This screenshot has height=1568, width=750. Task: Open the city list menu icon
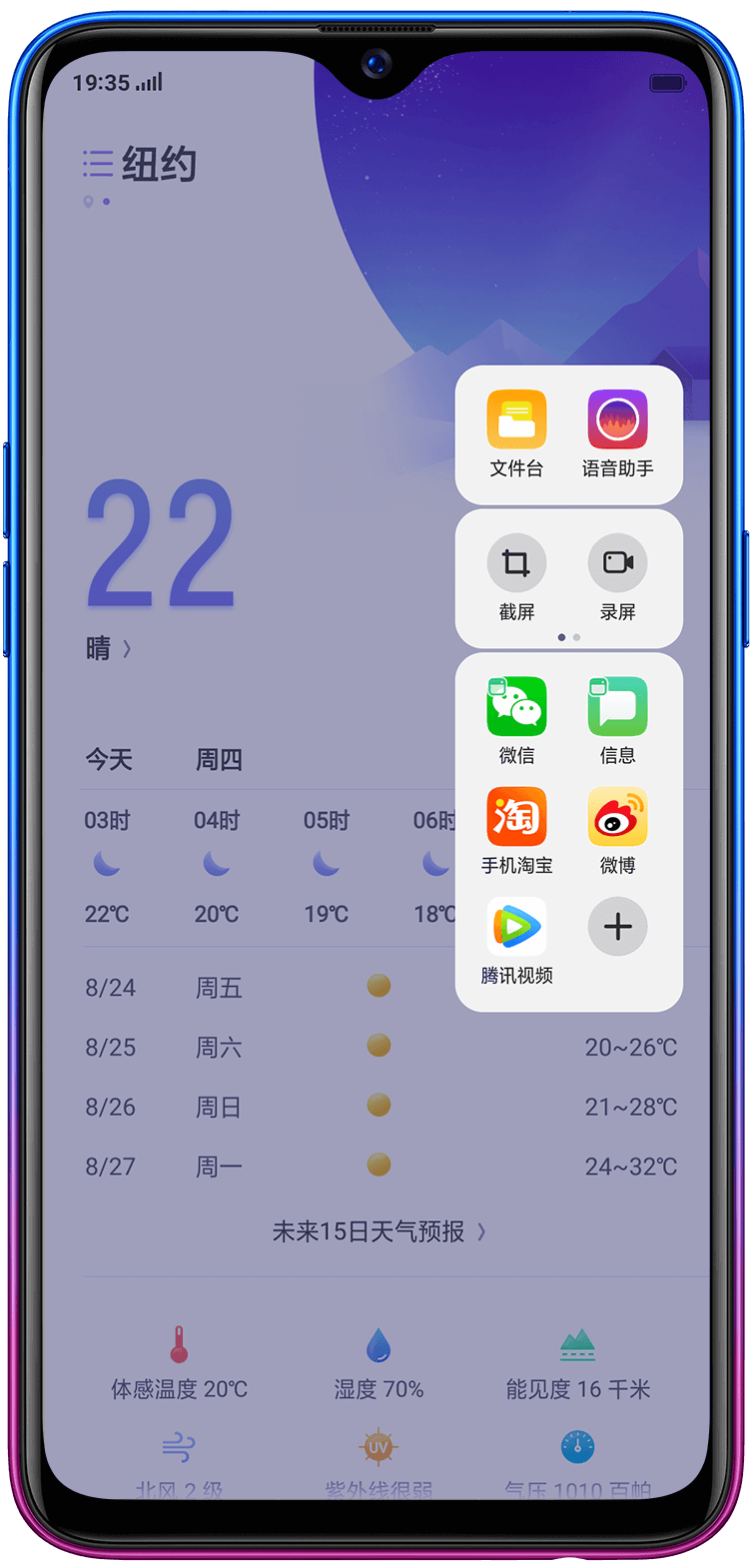97,164
